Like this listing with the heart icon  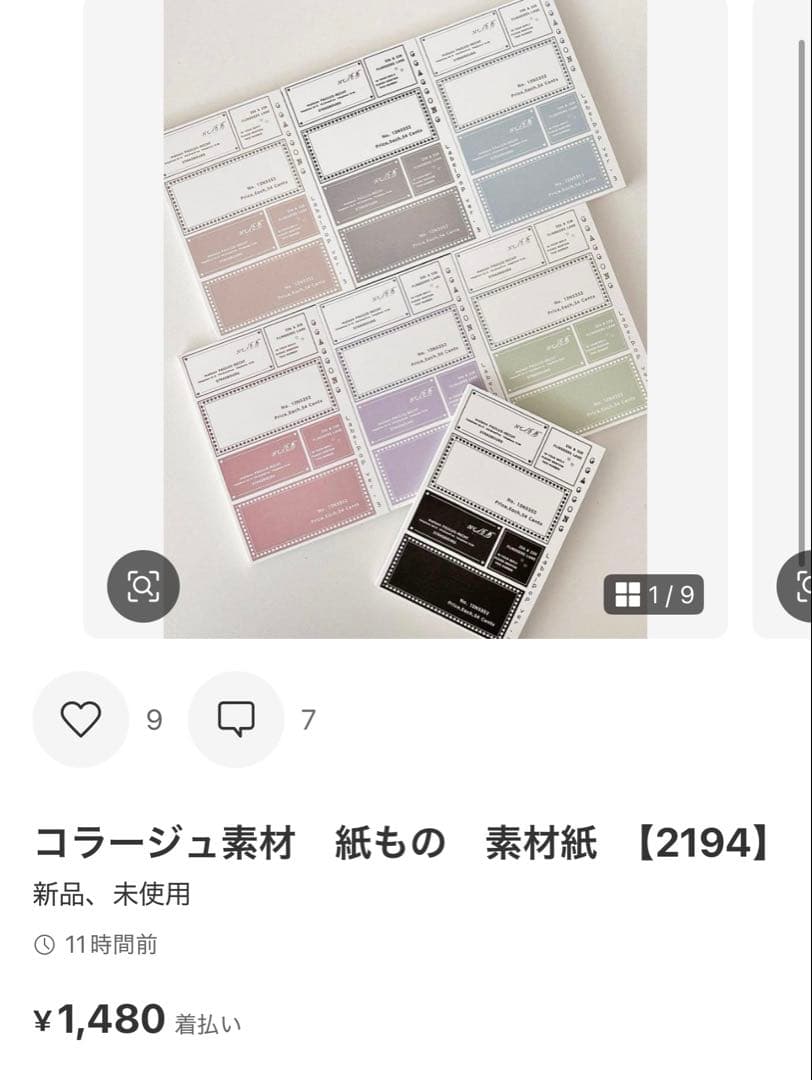tap(81, 719)
